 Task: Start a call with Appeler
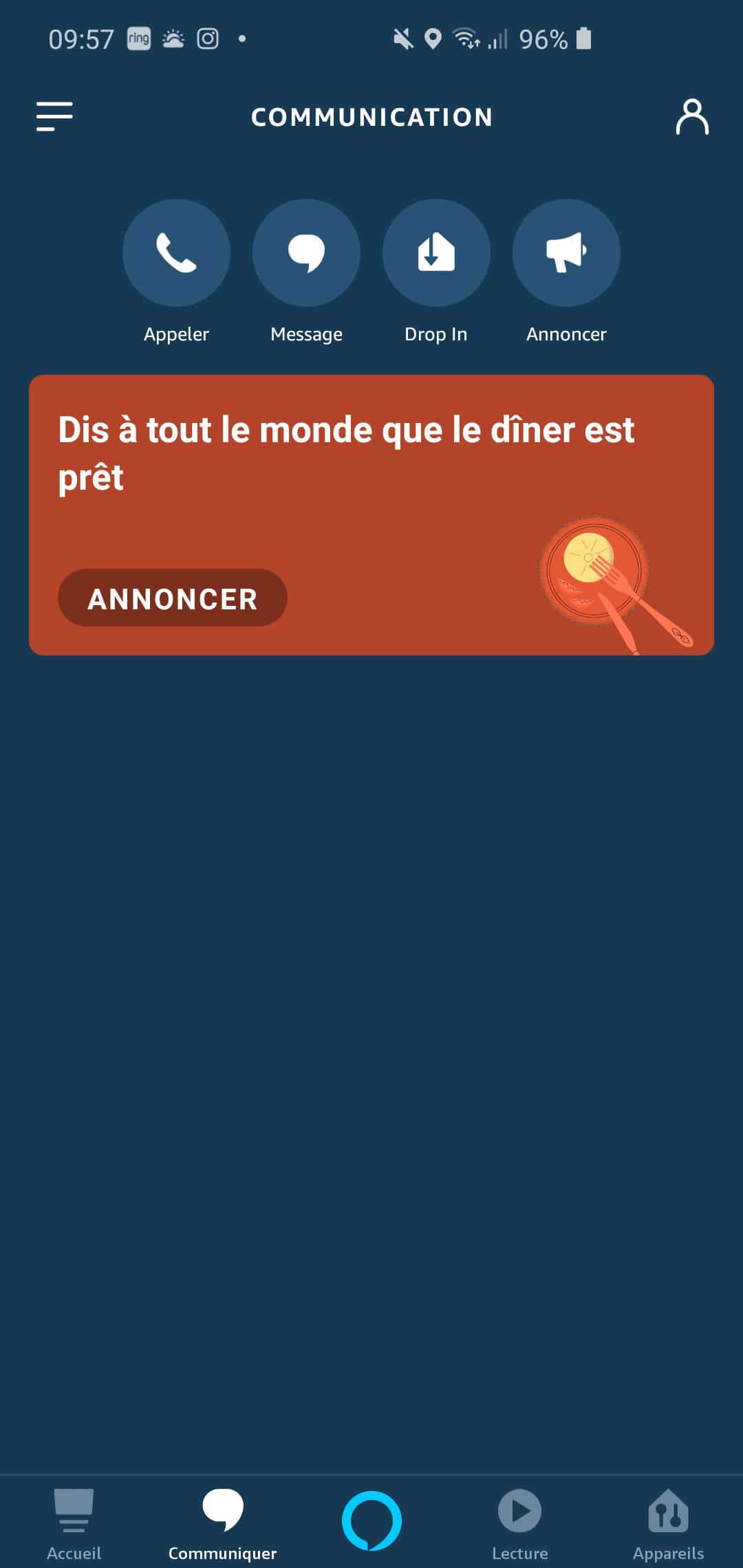click(x=176, y=252)
